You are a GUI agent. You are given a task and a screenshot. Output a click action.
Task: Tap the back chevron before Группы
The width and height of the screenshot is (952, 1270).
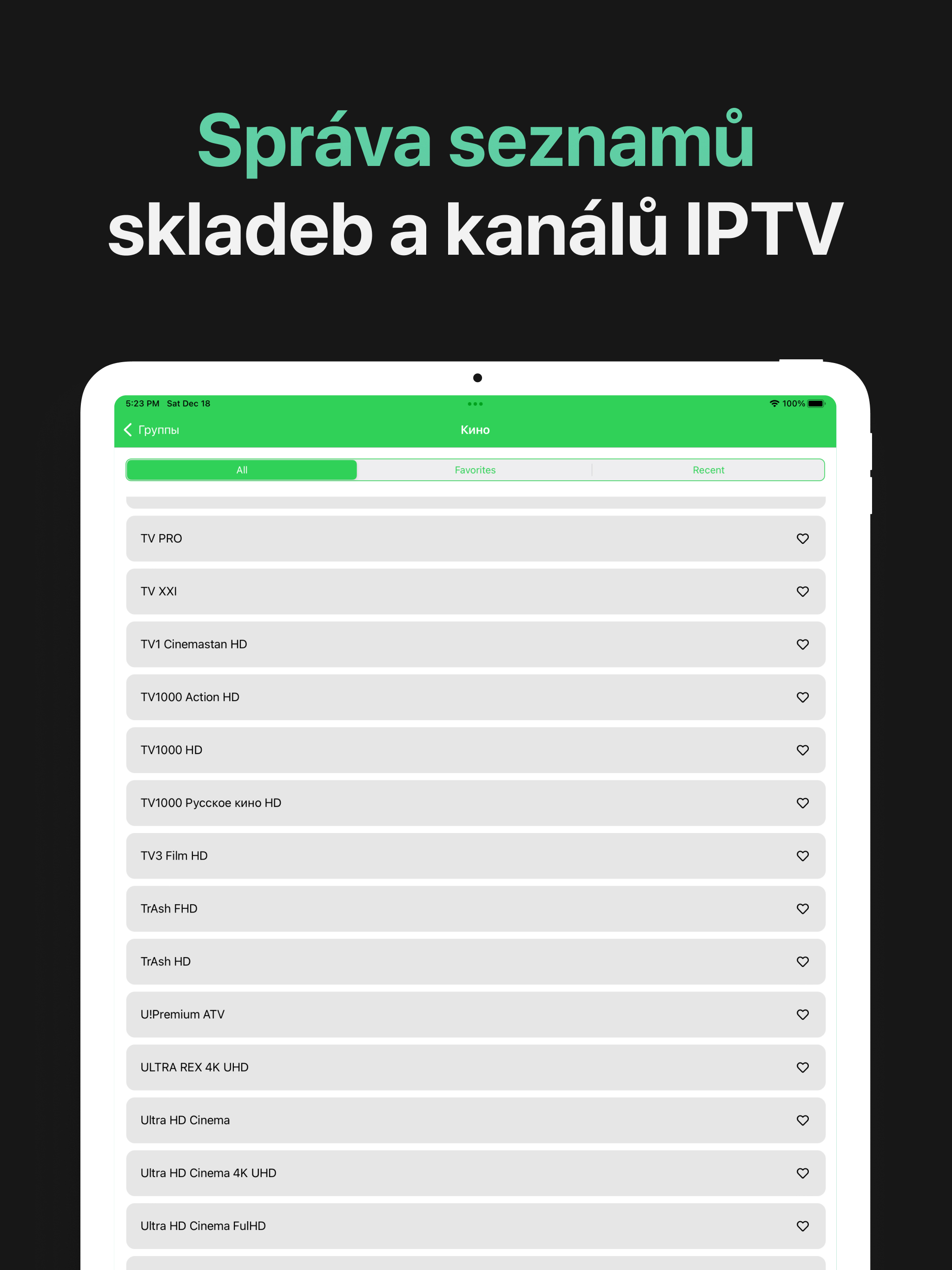tap(127, 430)
